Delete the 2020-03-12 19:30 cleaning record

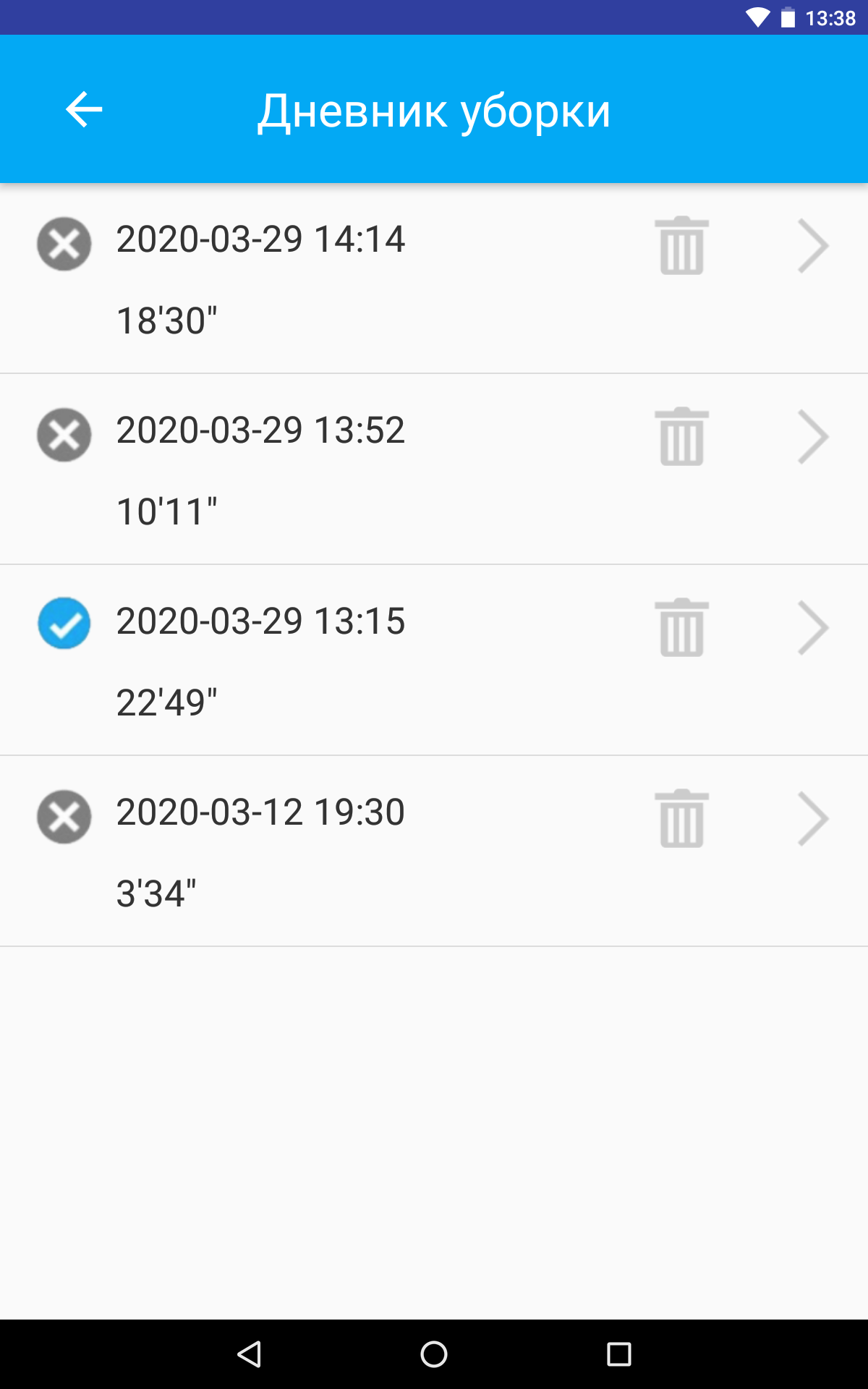681,819
